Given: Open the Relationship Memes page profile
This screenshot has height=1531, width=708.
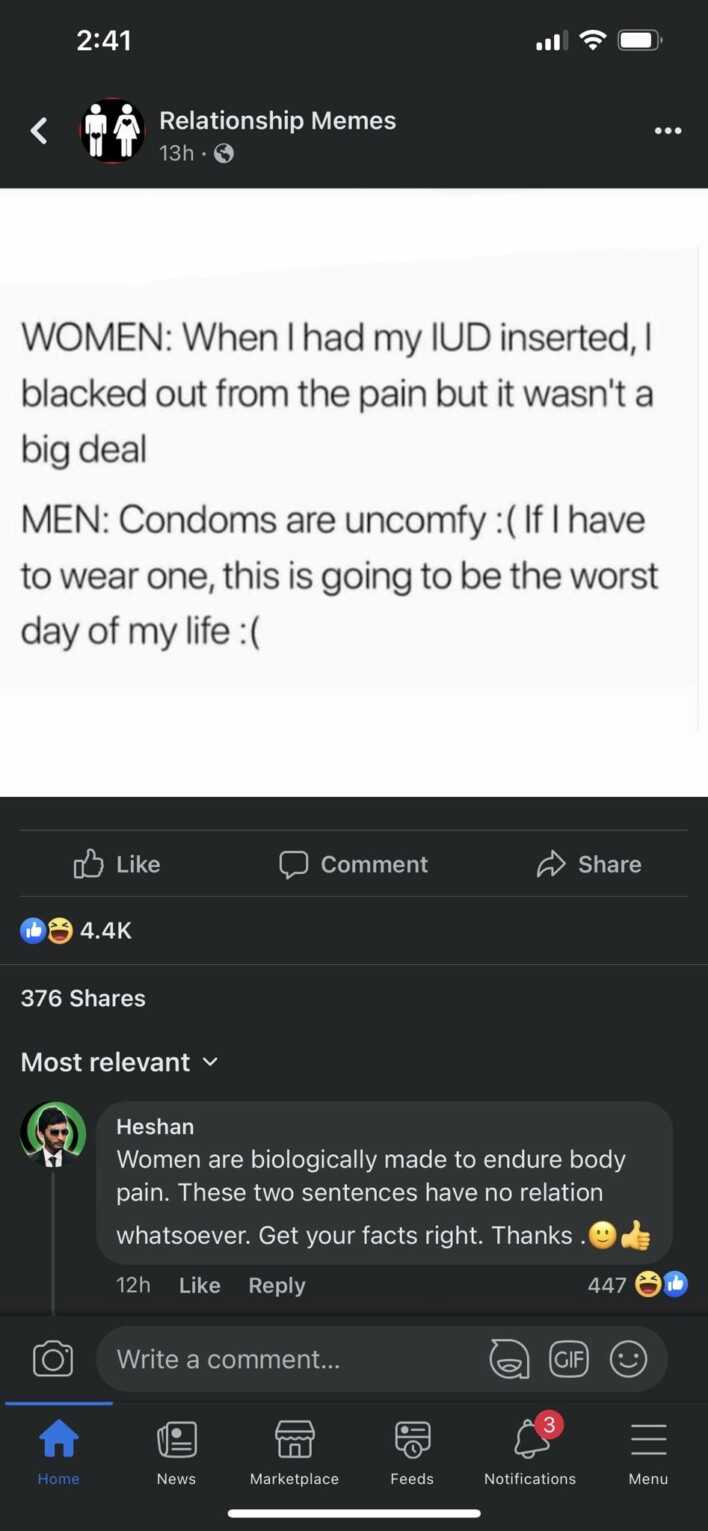Looking at the screenshot, I should point(277,121).
